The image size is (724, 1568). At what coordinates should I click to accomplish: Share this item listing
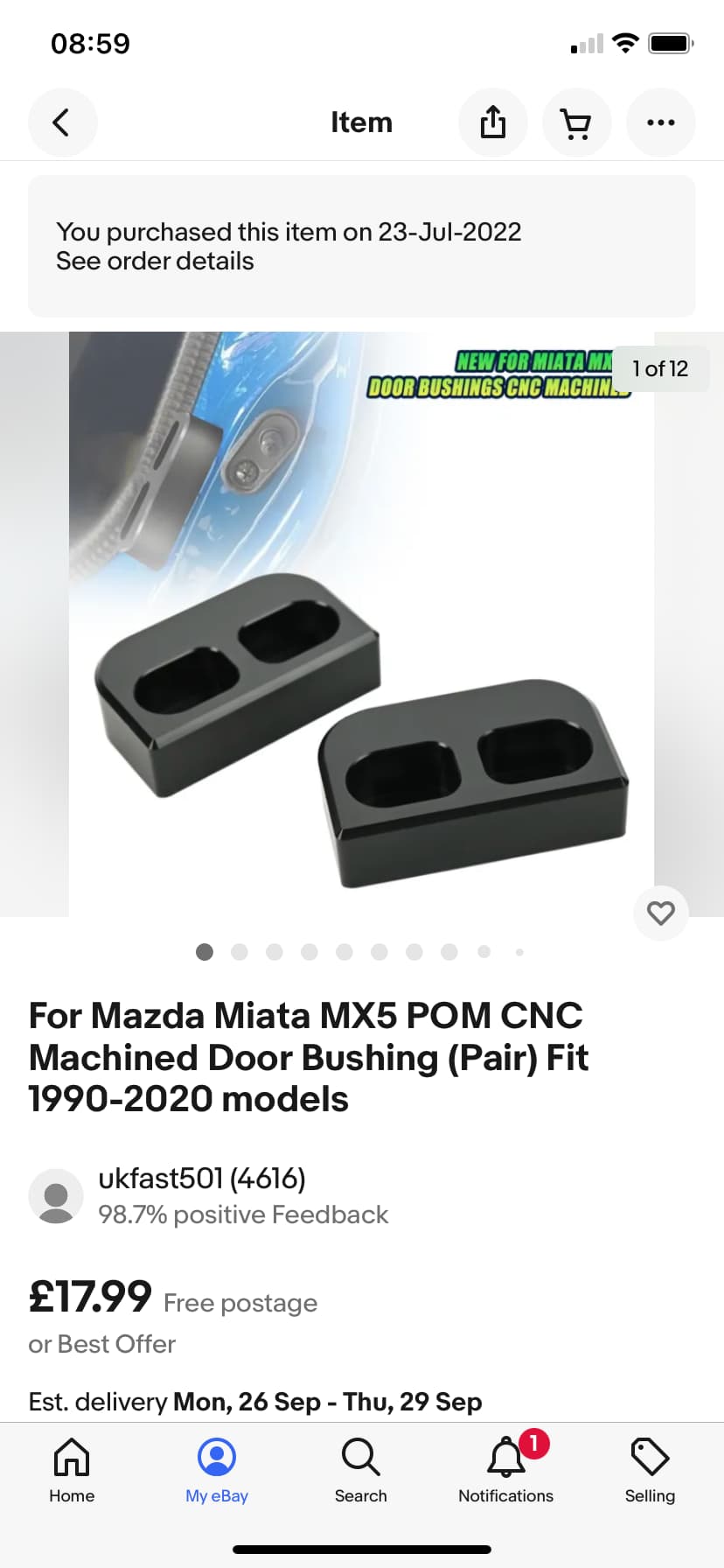pyautogui.click(x=493, y=122)
